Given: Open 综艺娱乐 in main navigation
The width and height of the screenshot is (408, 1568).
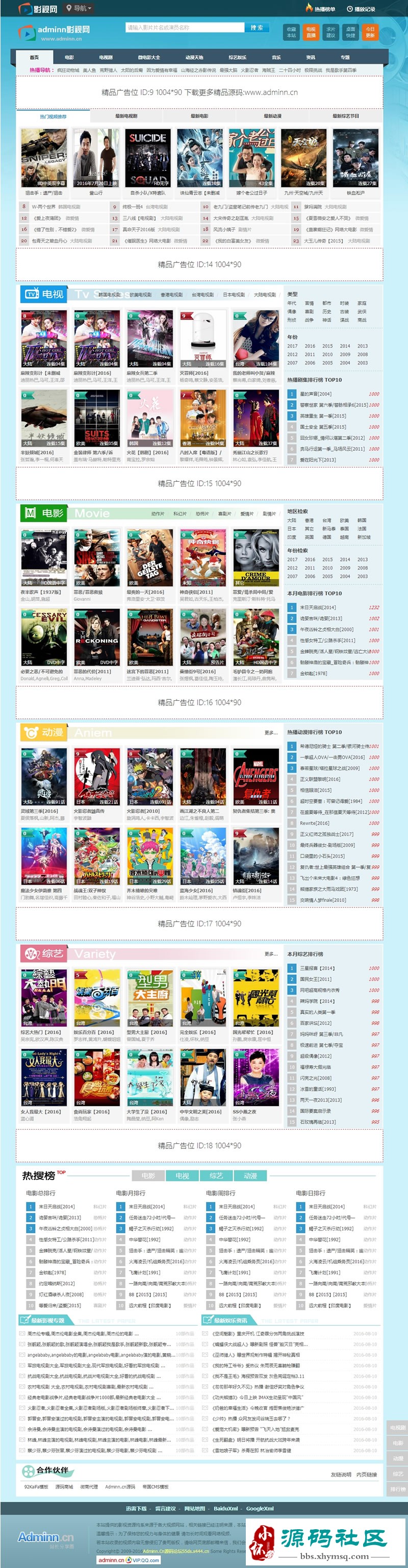Looking at the screenshot, I should click(237, 57).
